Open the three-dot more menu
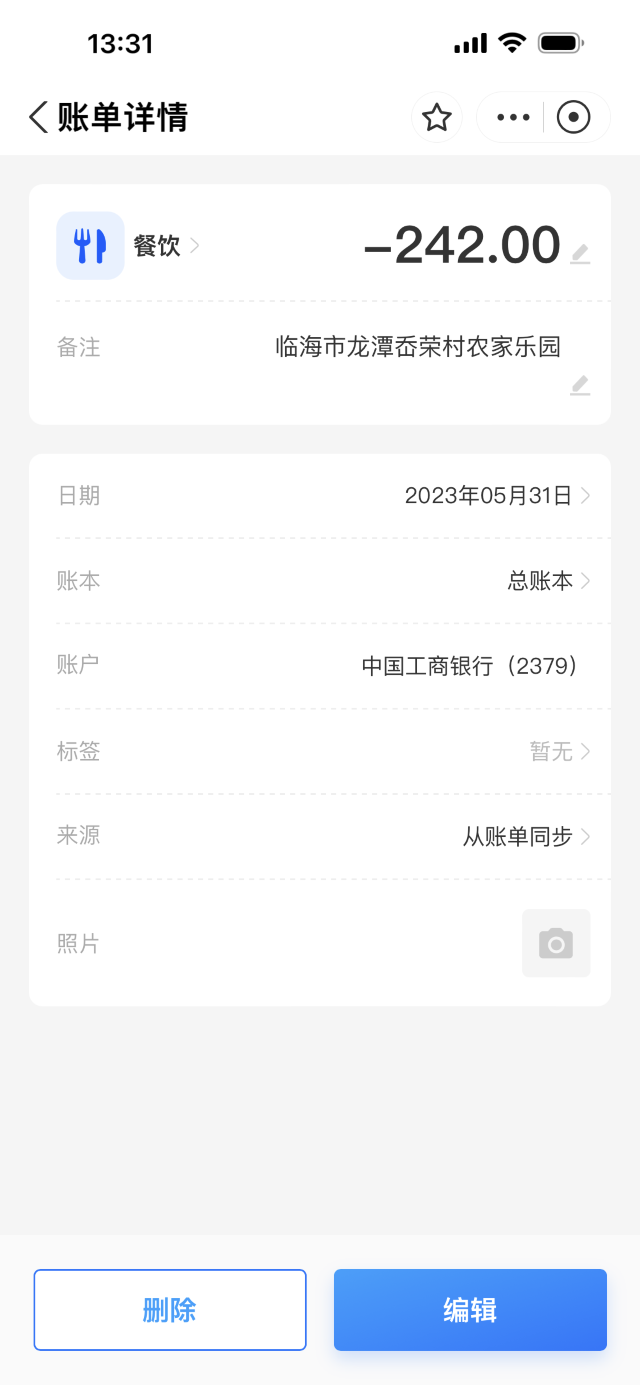Screen dimensions: 640x1385 point(513,118)
